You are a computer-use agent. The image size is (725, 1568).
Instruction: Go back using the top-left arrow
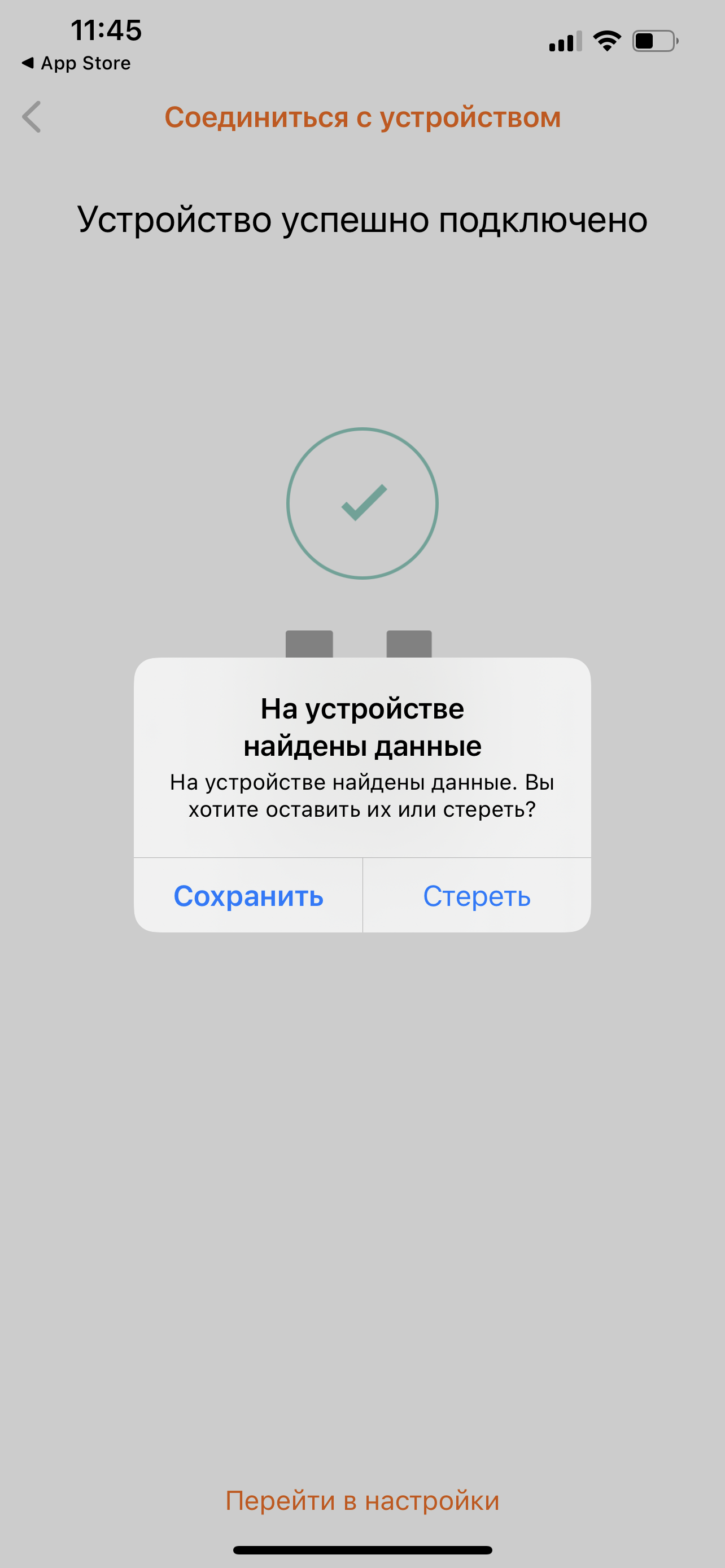coord(32,117)
